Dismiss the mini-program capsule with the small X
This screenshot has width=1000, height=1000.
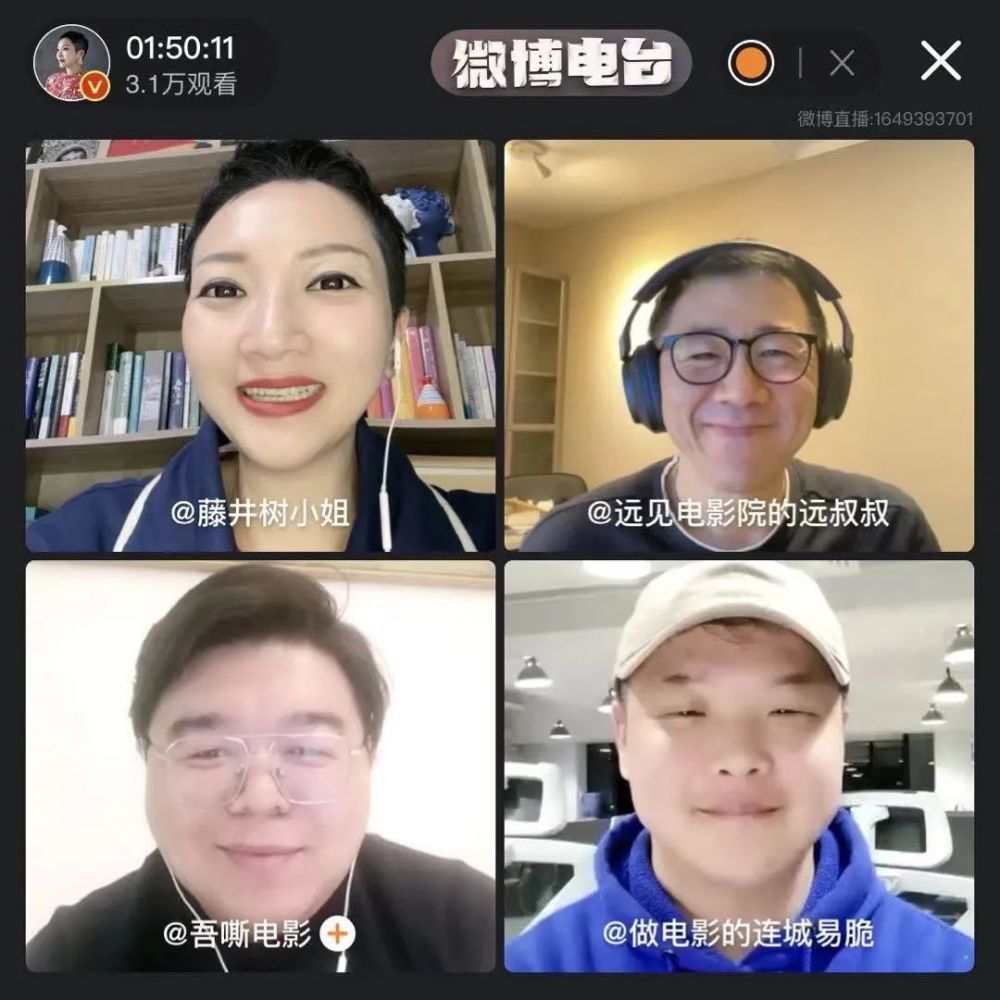tap(842, 64)
